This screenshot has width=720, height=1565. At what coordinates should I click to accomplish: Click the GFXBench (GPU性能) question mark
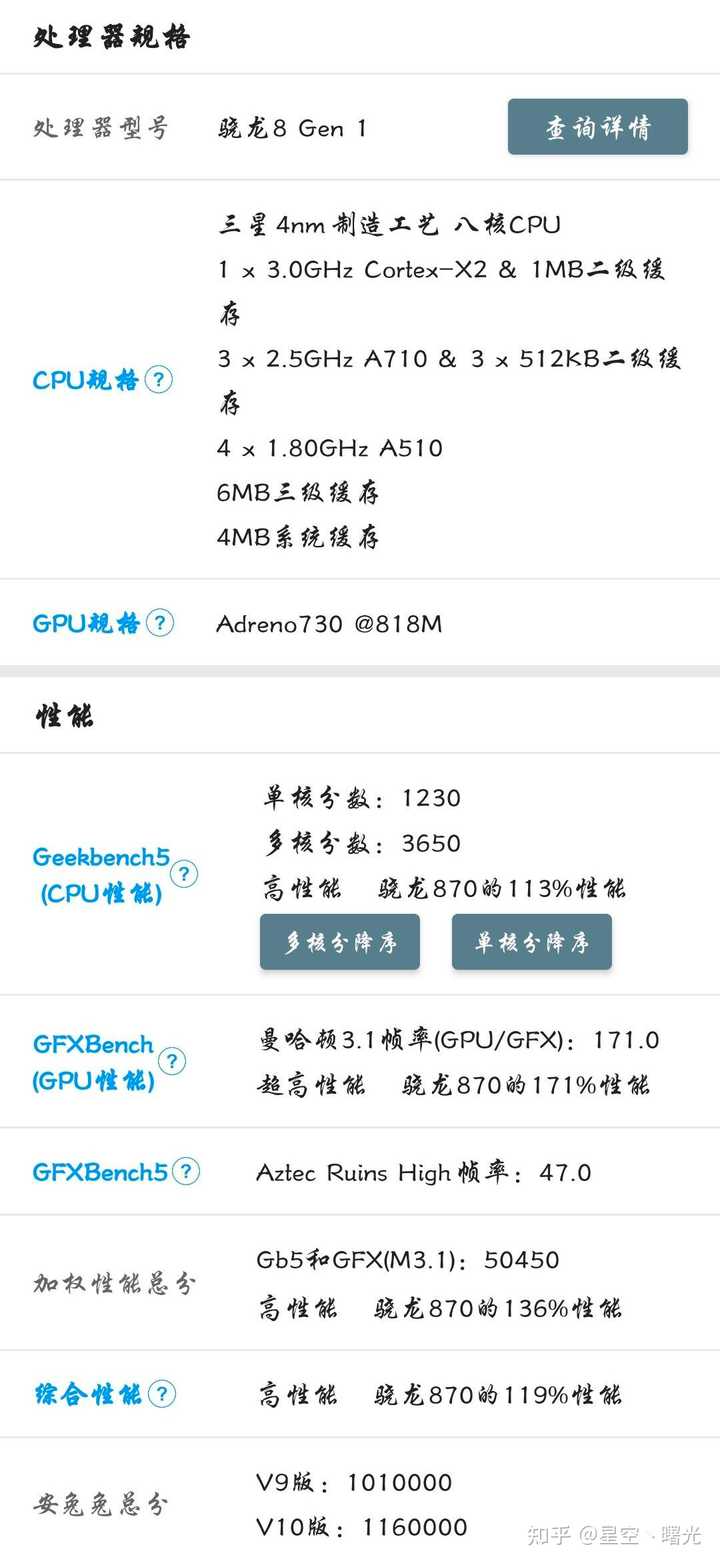click(174, 1062)
